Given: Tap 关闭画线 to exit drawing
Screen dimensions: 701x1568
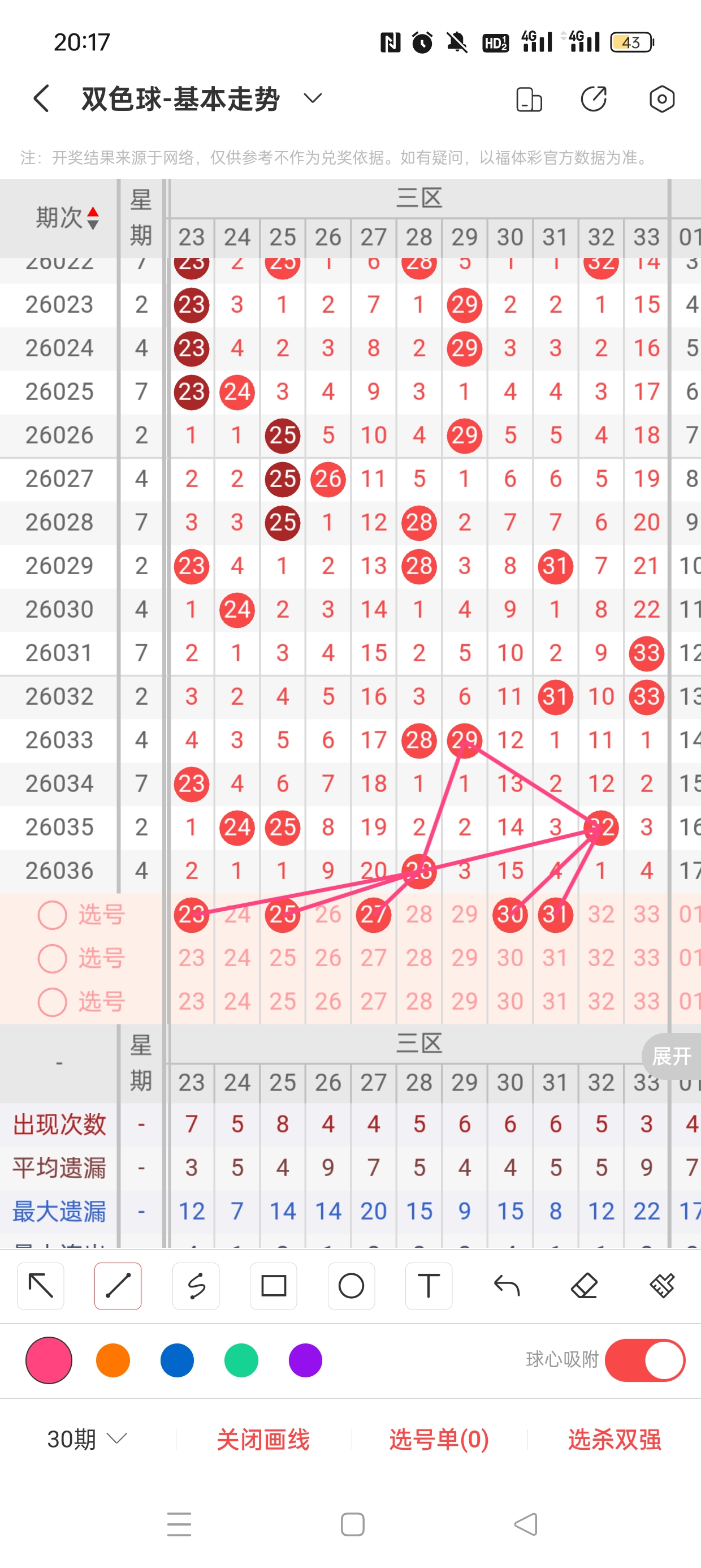Looking at the screenshot, I should (x=263, y=1440).
